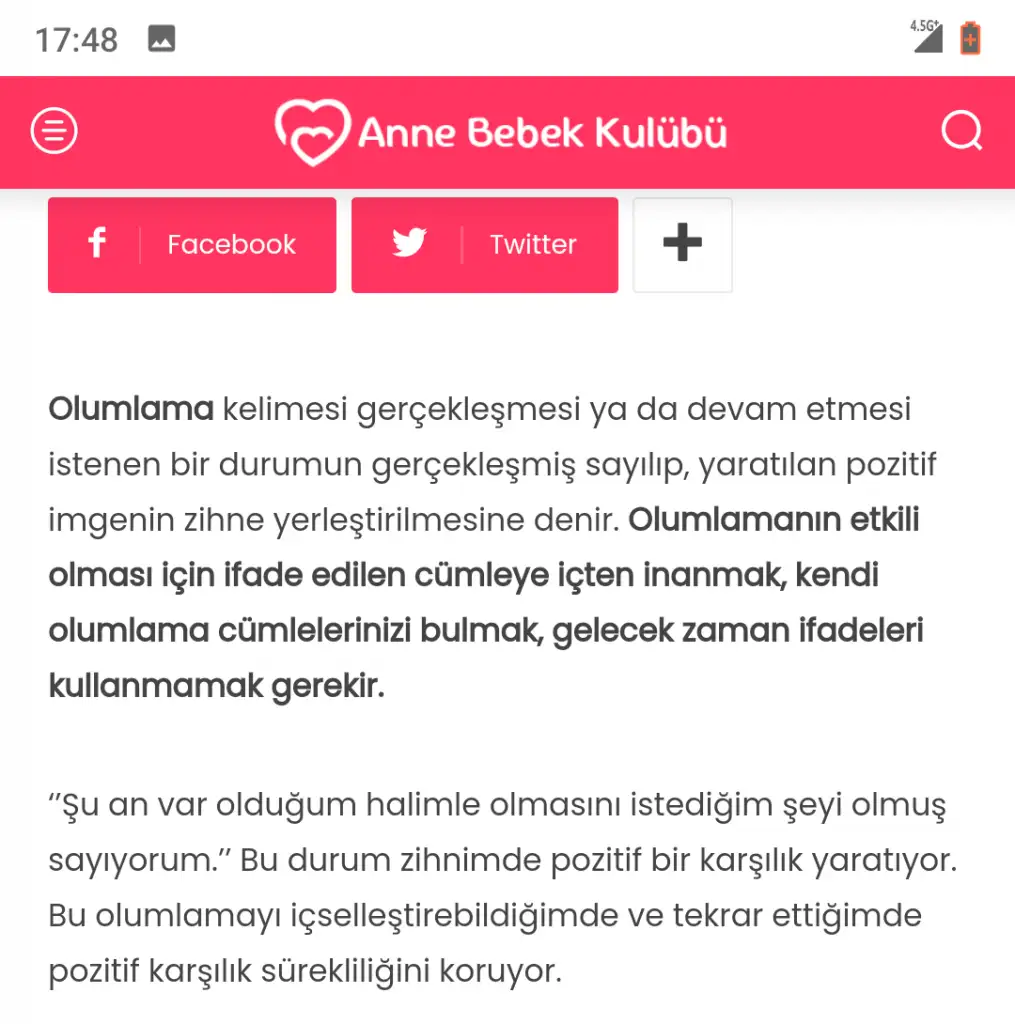This screenshot has height=1024, width=1015.
Task: Expand more share options with plus
Action: (682, 245)
